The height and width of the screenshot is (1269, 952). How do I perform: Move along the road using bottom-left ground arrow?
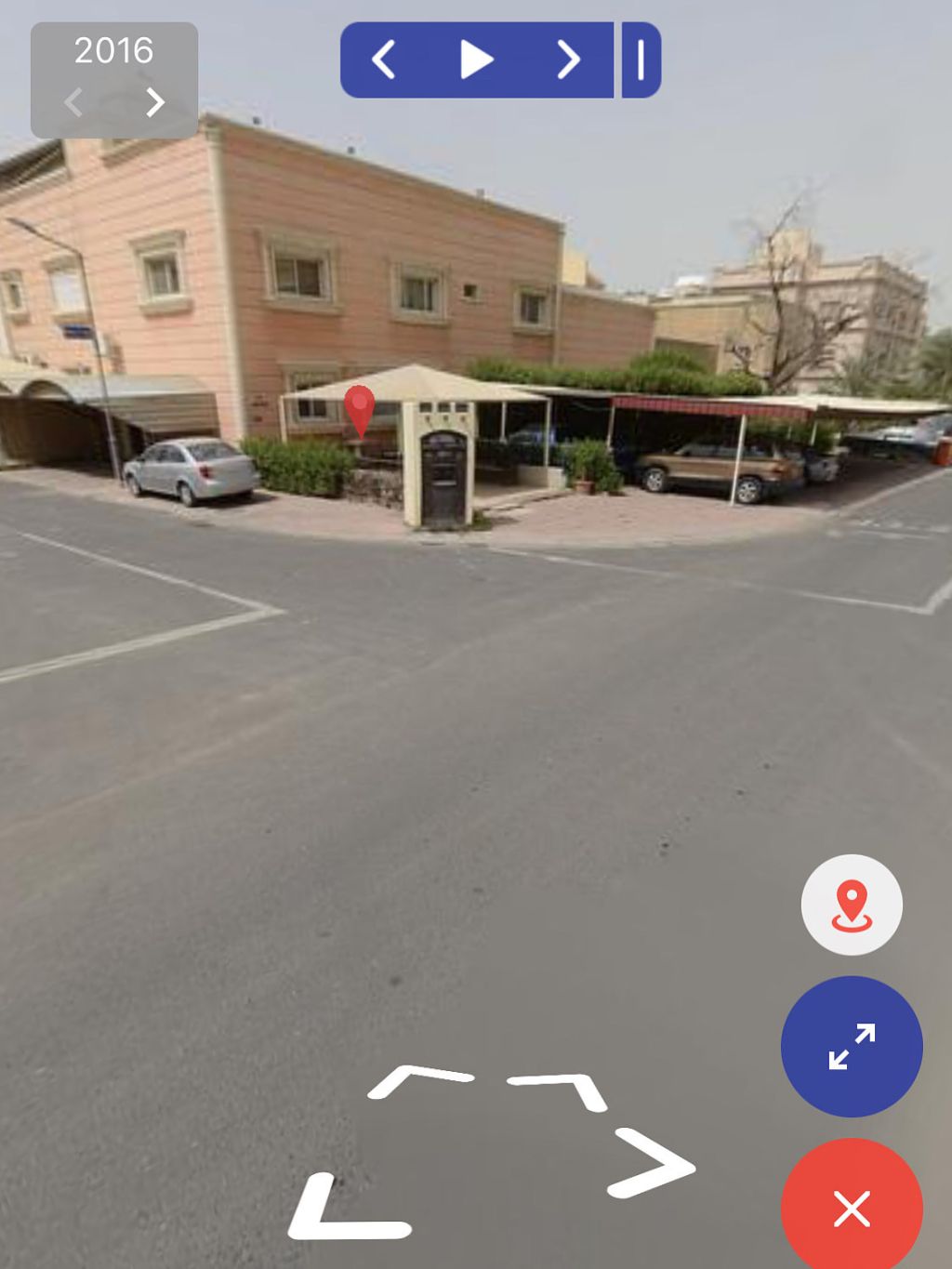341,1209
